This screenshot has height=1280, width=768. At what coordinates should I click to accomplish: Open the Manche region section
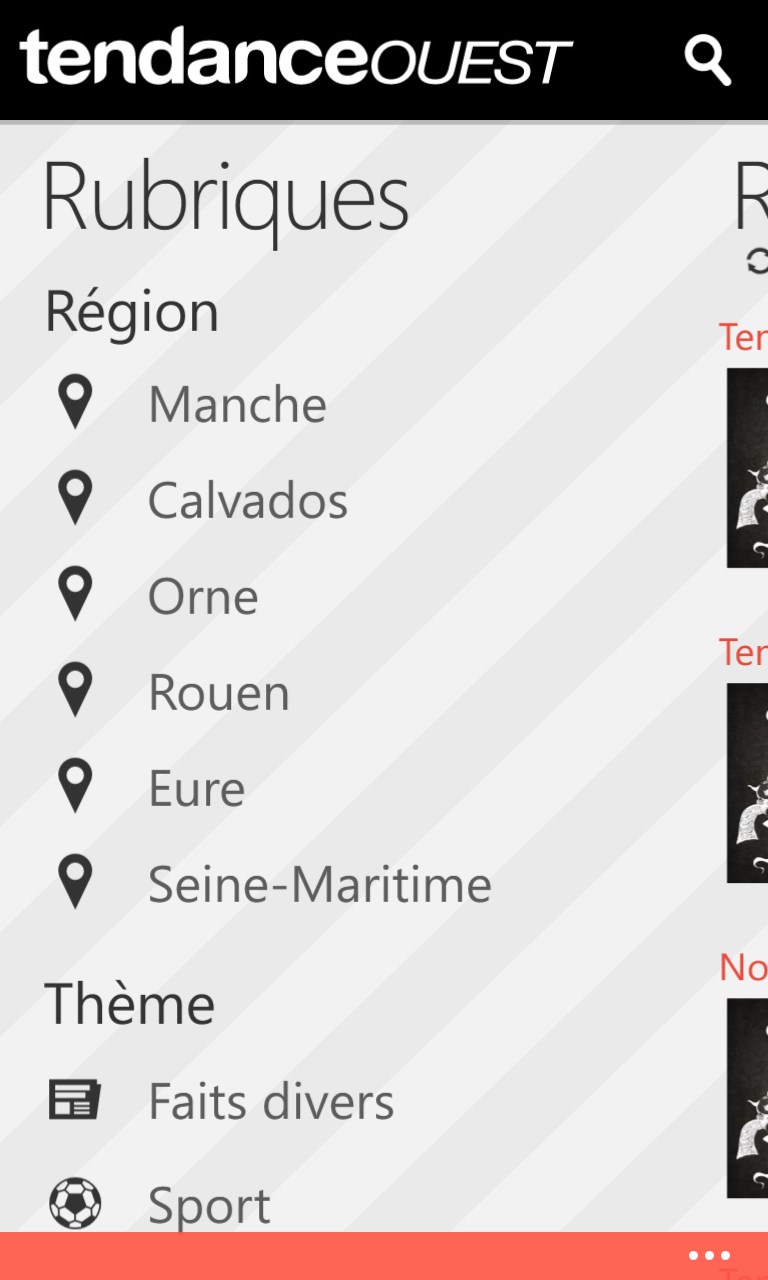[237, 405]
